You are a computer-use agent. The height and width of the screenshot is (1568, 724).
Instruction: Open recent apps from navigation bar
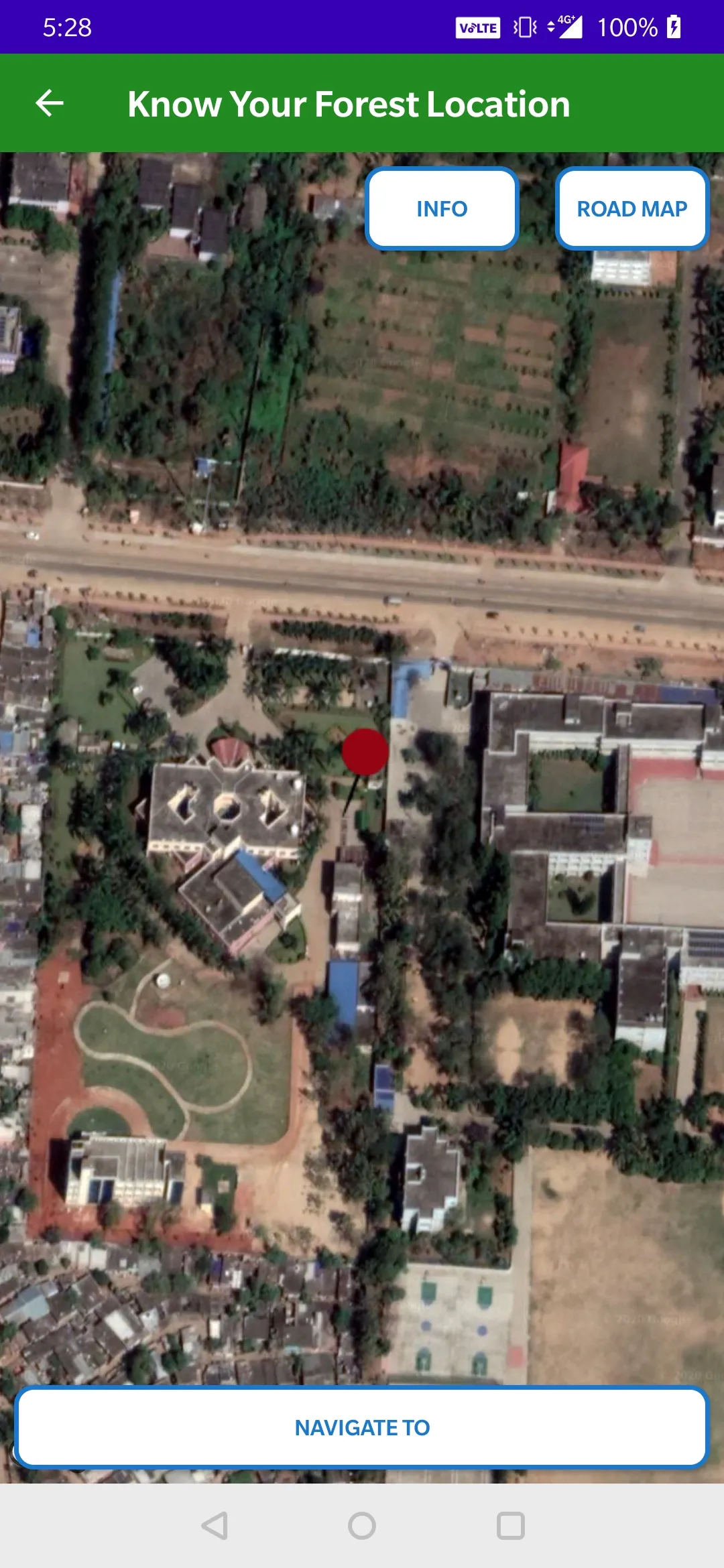coord(510,1526)
